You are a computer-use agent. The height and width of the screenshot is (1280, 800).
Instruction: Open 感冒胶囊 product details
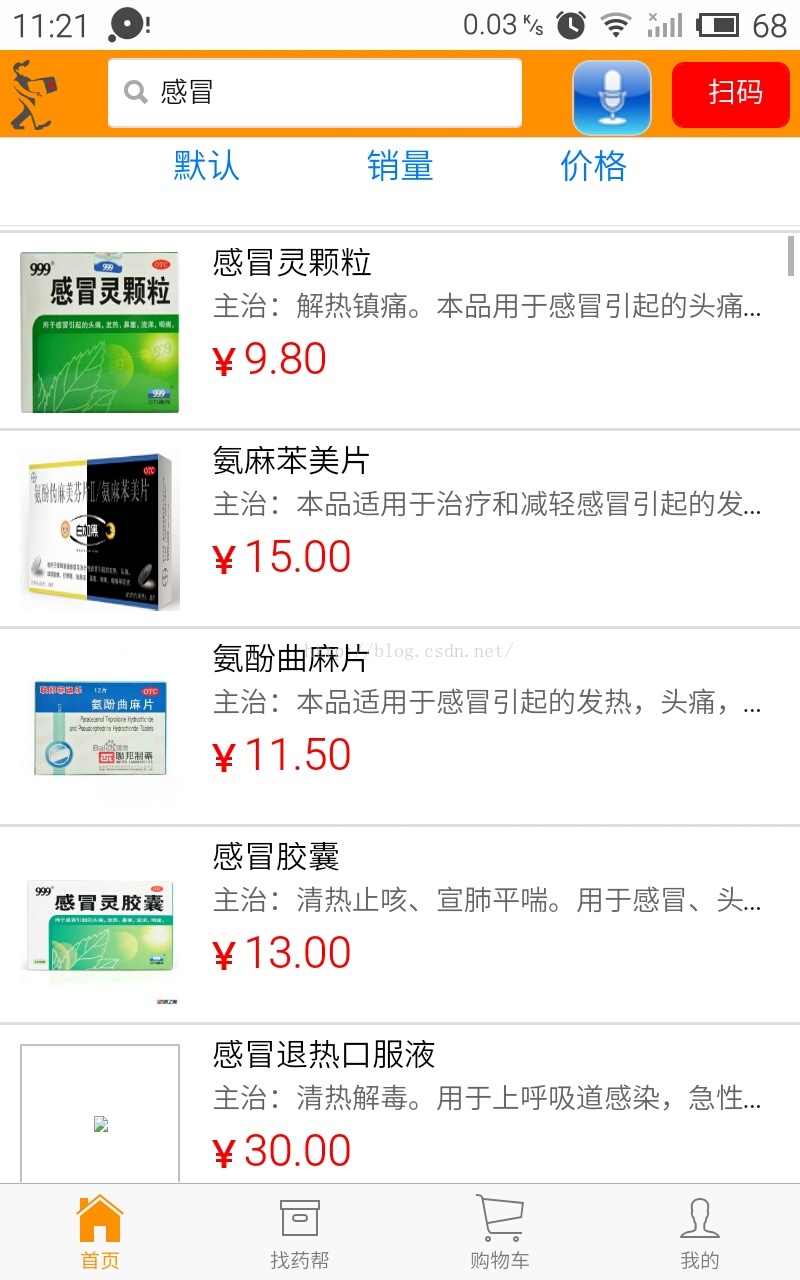pos(400,925)
